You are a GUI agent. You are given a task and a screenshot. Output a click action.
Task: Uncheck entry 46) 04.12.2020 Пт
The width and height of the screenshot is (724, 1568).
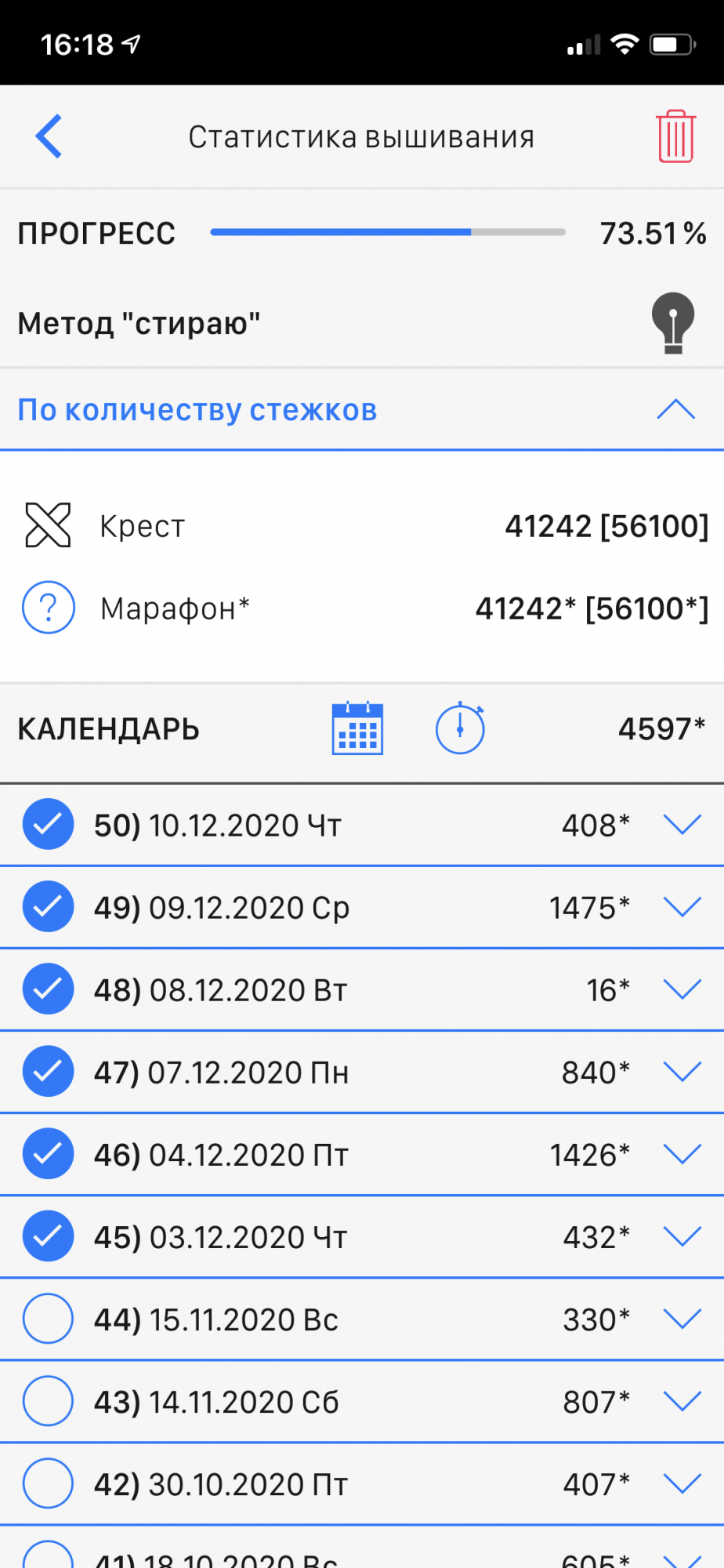point(49,1153)
